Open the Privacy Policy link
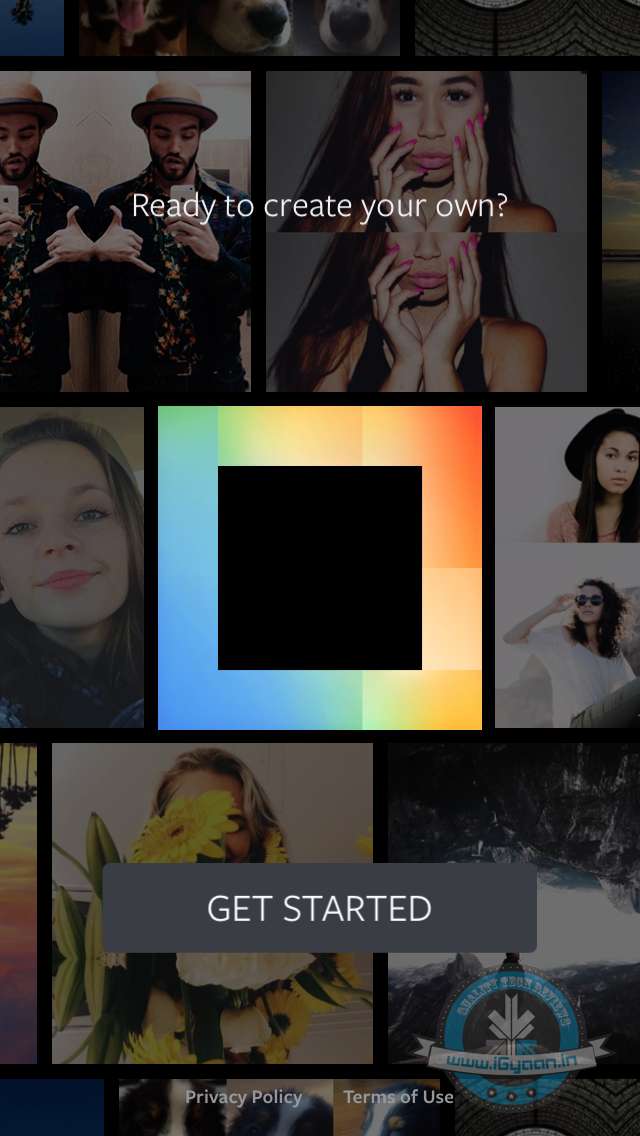640x1136 pixels. [x=243, y=1097]
